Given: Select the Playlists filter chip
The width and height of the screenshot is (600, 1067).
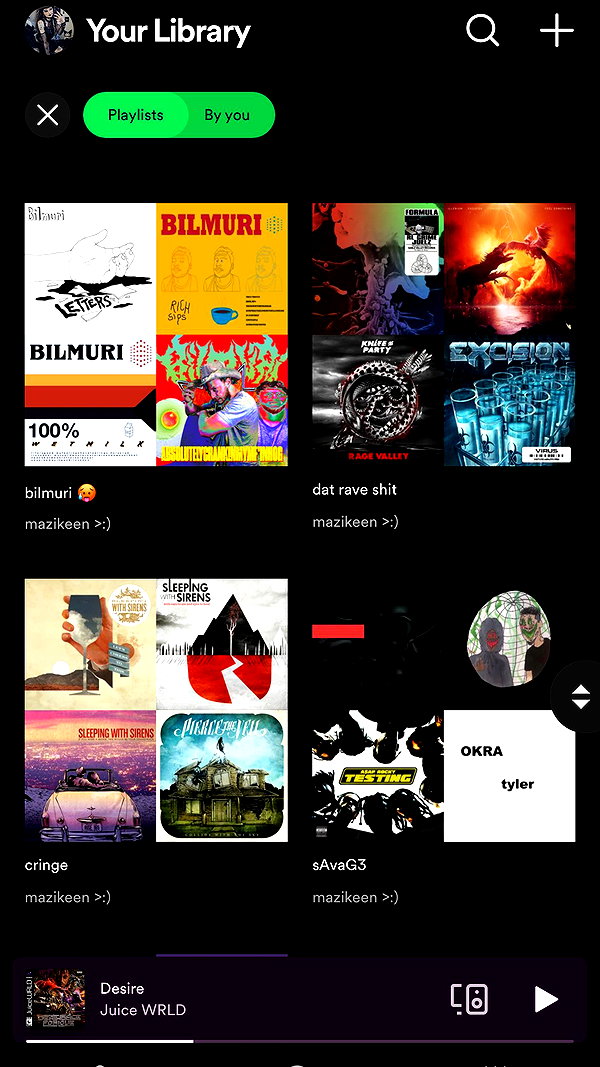Looking at the screenshot, I should click(135, 115).
